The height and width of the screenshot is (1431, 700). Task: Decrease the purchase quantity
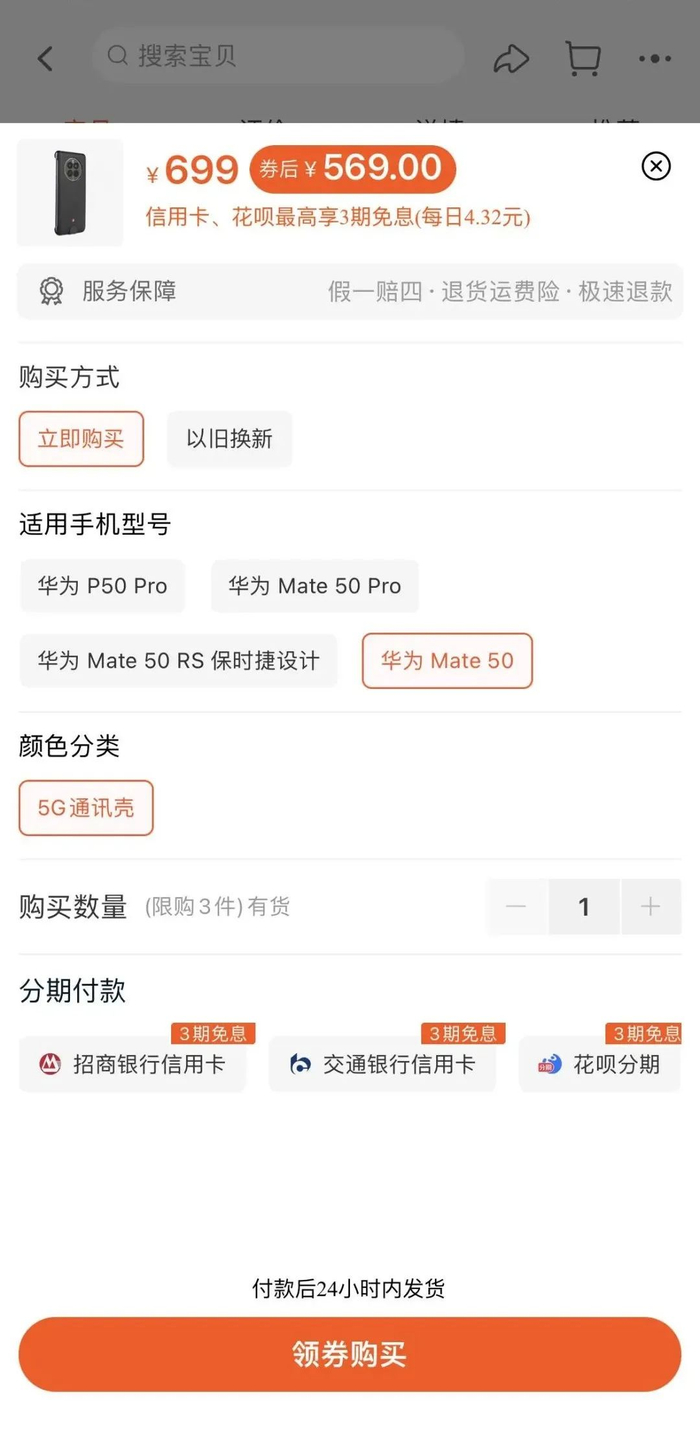[x=517, y=907]
